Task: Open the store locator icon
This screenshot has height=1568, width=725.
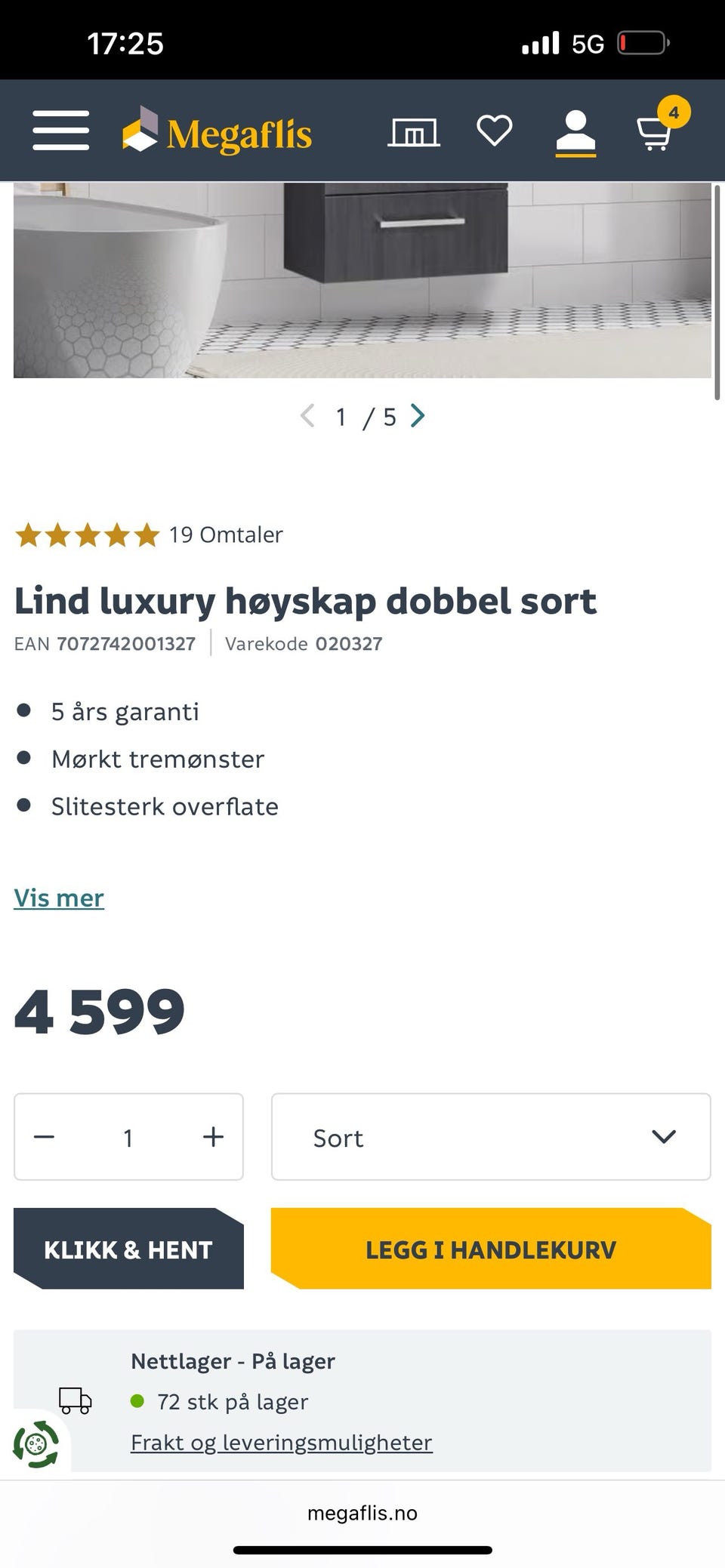Action: [414, 131]
